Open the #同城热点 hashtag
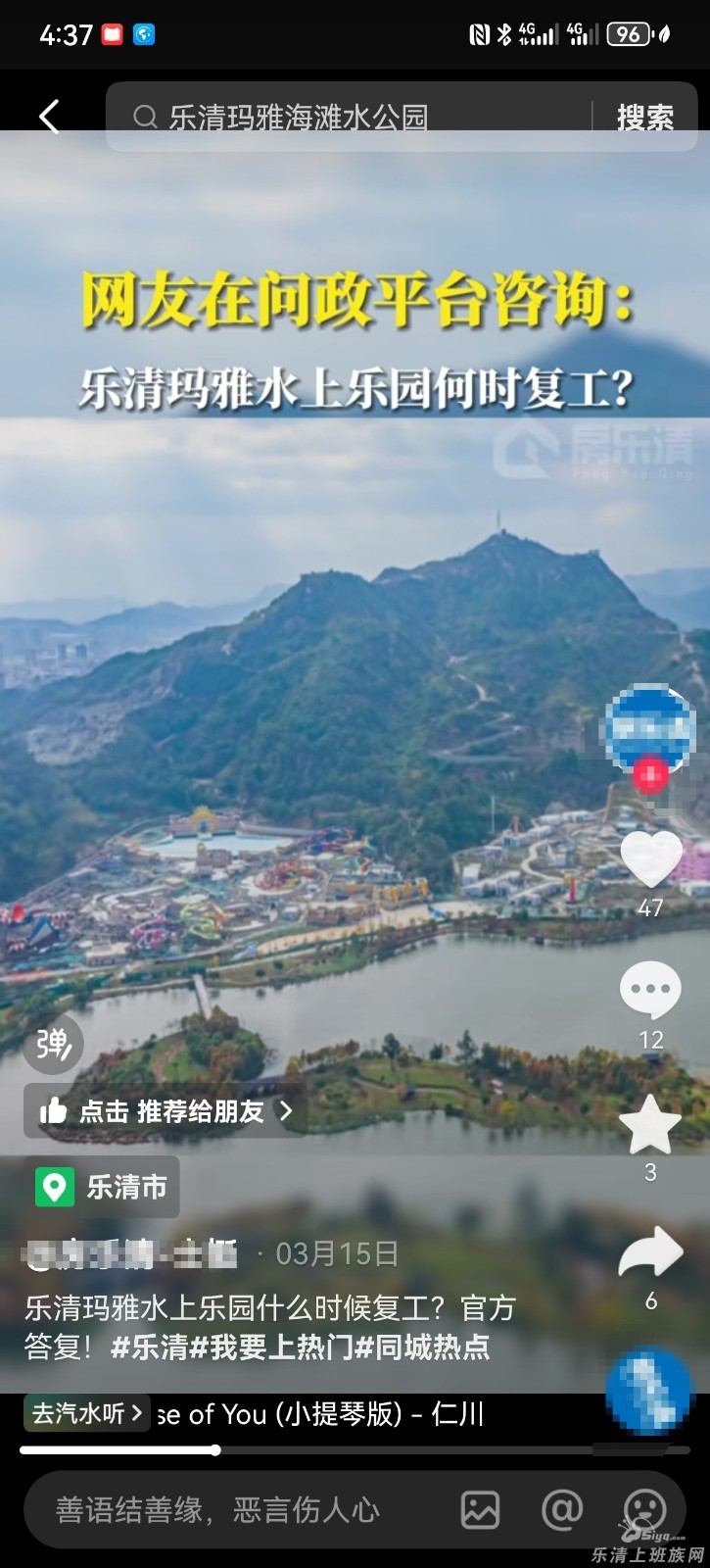The width and height of the screenshot is (710, 1568). pyautogui.click(x=422, y=1347)
